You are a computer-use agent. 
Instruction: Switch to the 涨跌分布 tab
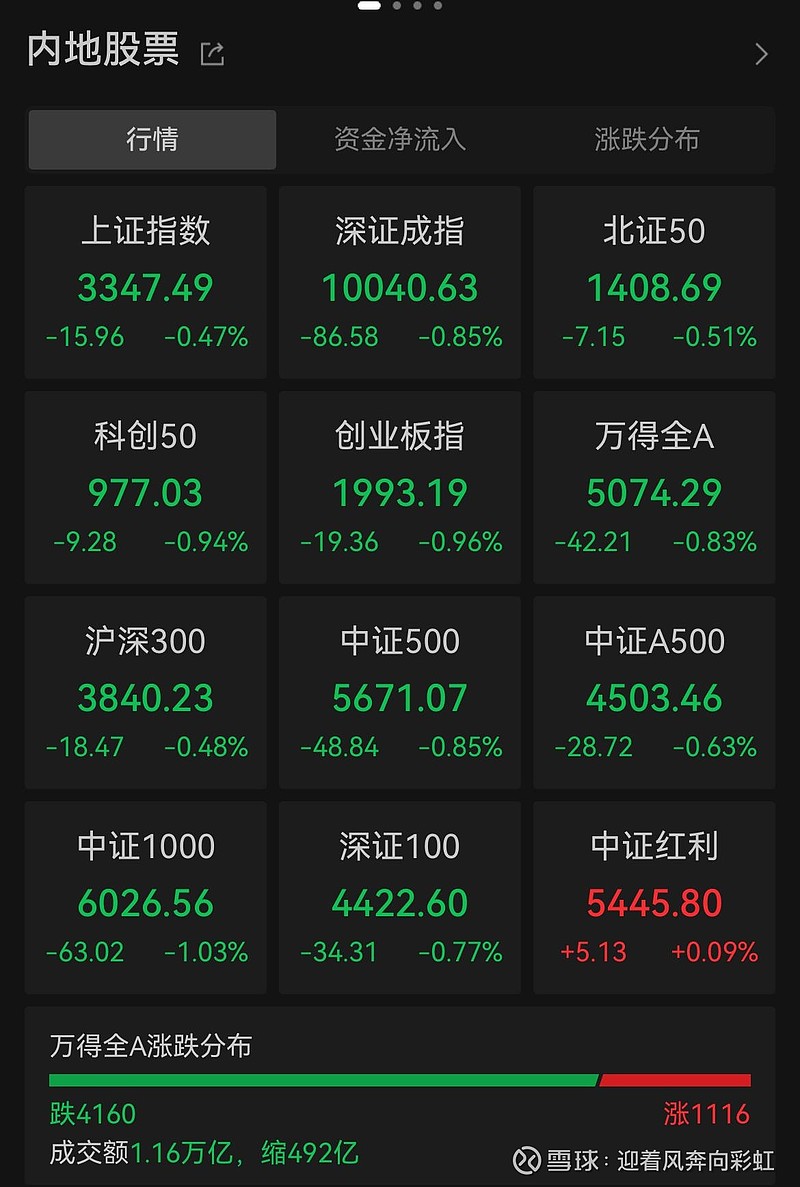pos(648,140)
